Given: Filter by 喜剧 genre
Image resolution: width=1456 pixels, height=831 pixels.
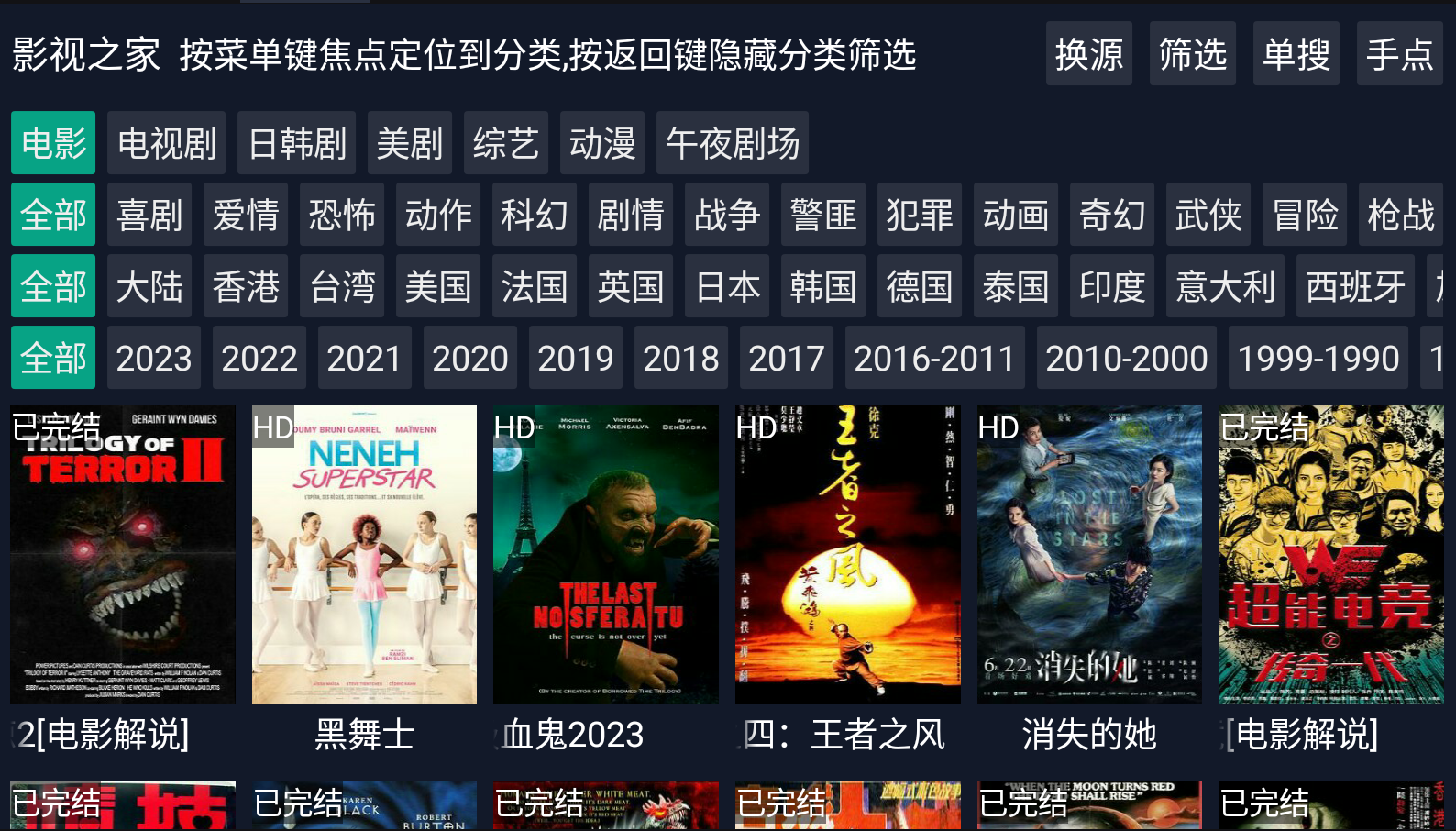Looking at the screenshot, I should 149,215.
